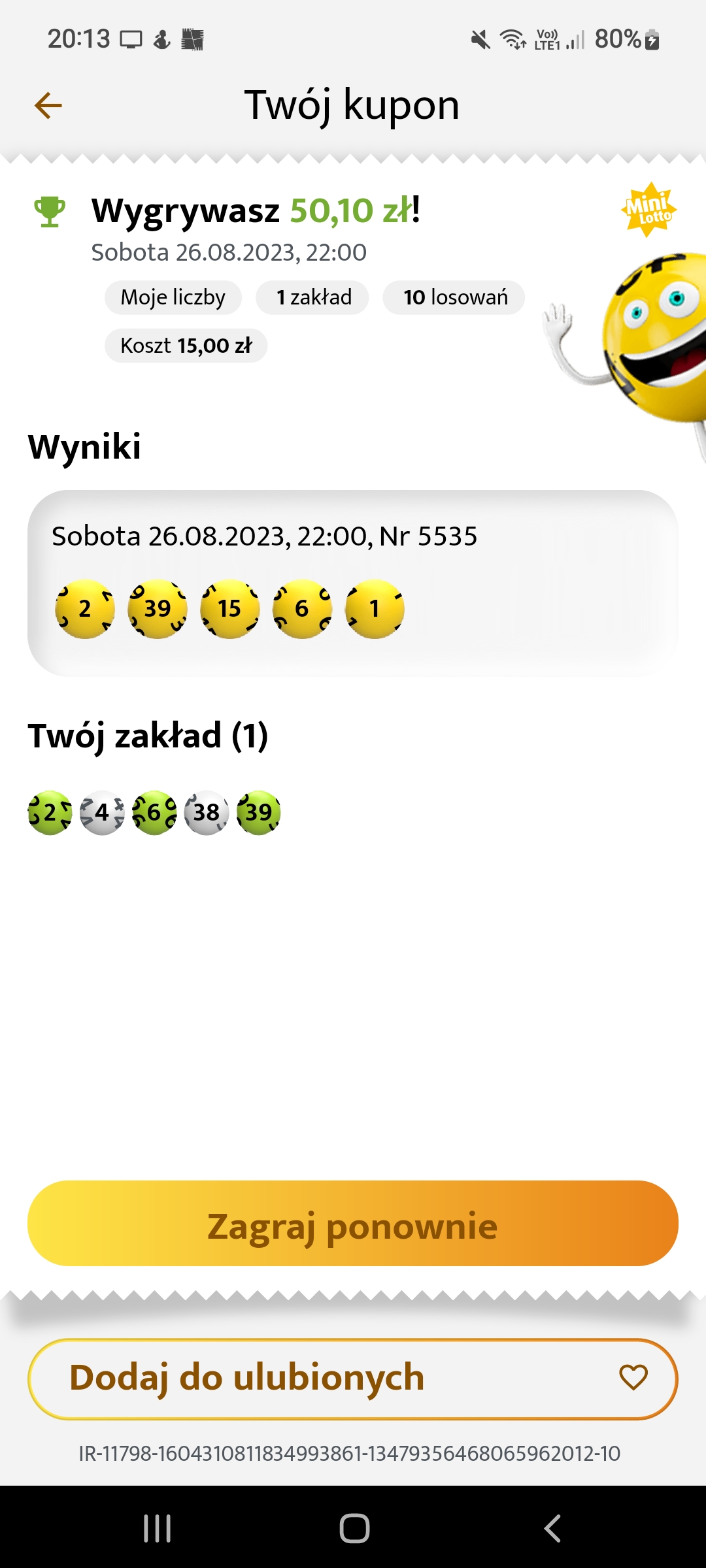This screenshot has height=1568, width=706.
Task: Tap green bet ball number 6
Action: click(154, 811)
